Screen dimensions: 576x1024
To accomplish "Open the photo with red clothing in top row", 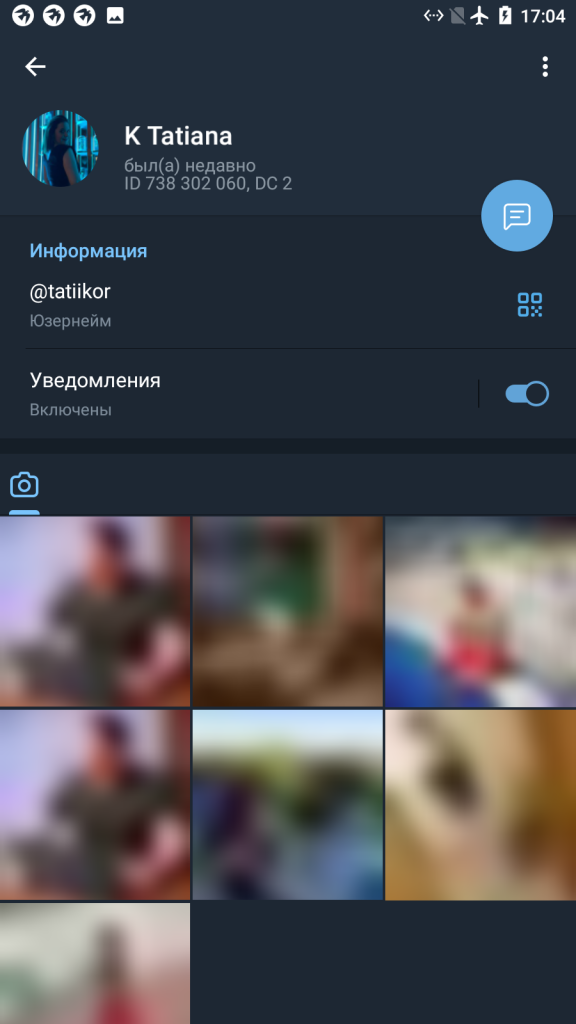I will coord(481,611).
